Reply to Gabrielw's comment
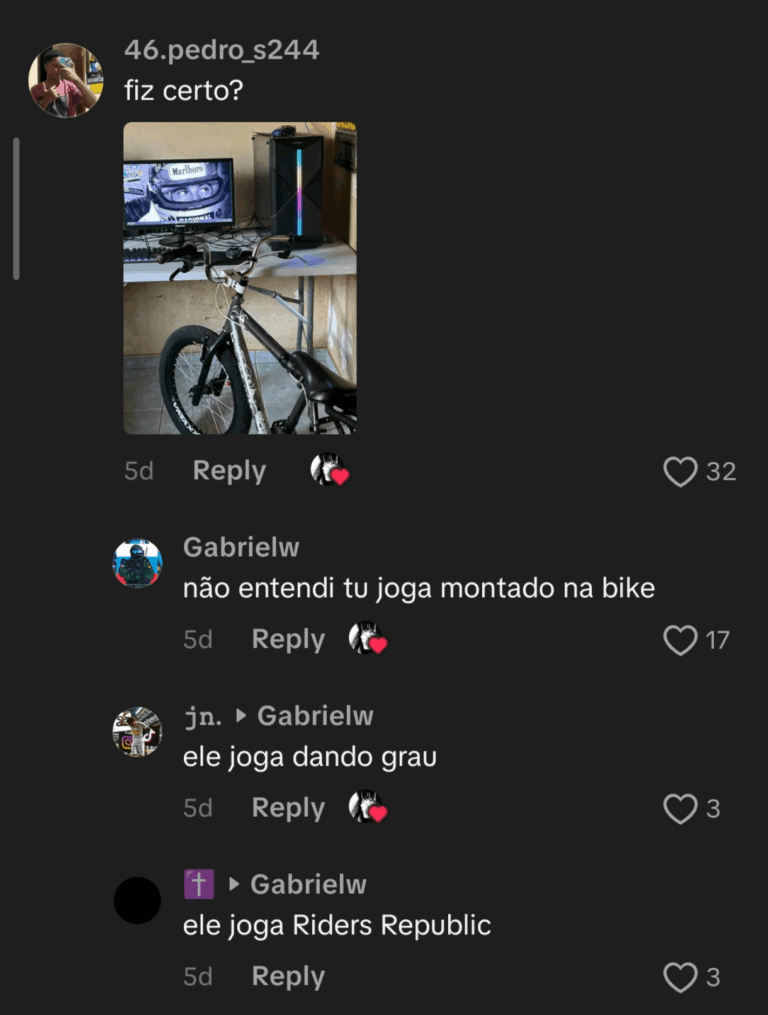Image resolution: width=768 pixels, height=1015 pixels. tap(288, 639)
